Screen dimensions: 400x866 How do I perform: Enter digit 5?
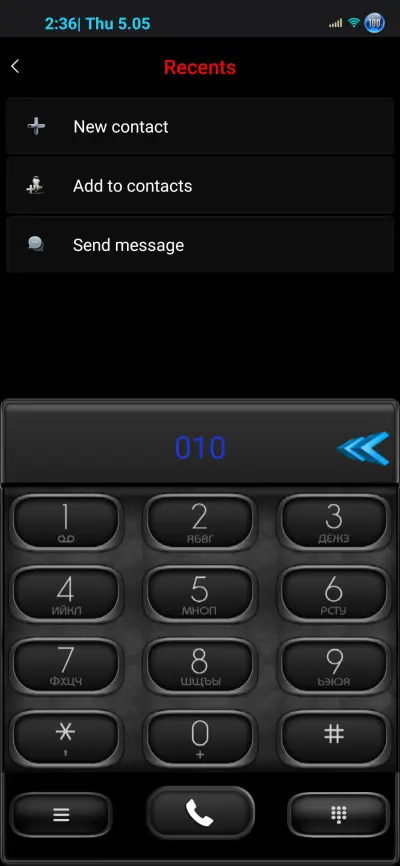[199, 594]
